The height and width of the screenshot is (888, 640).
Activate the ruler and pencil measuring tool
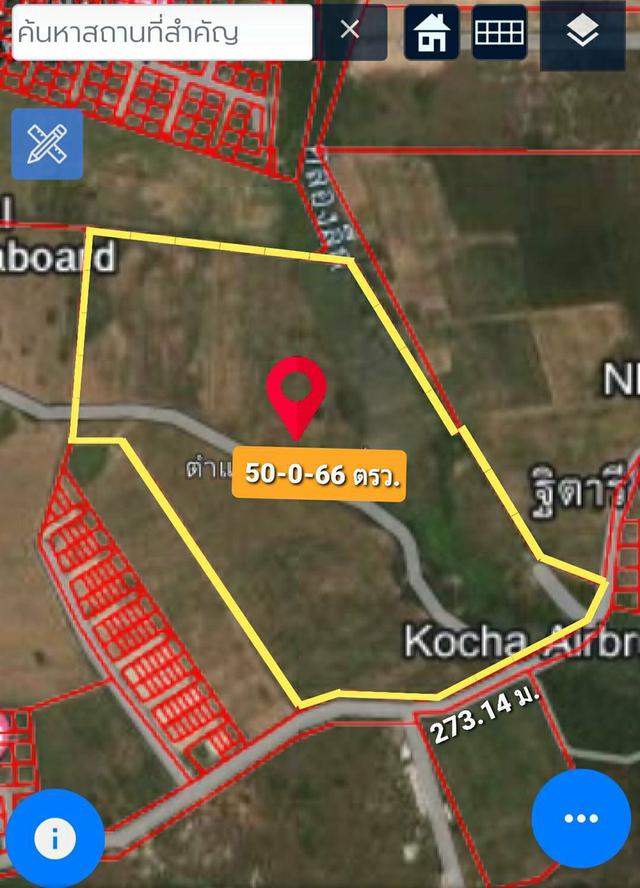[47, 145]
